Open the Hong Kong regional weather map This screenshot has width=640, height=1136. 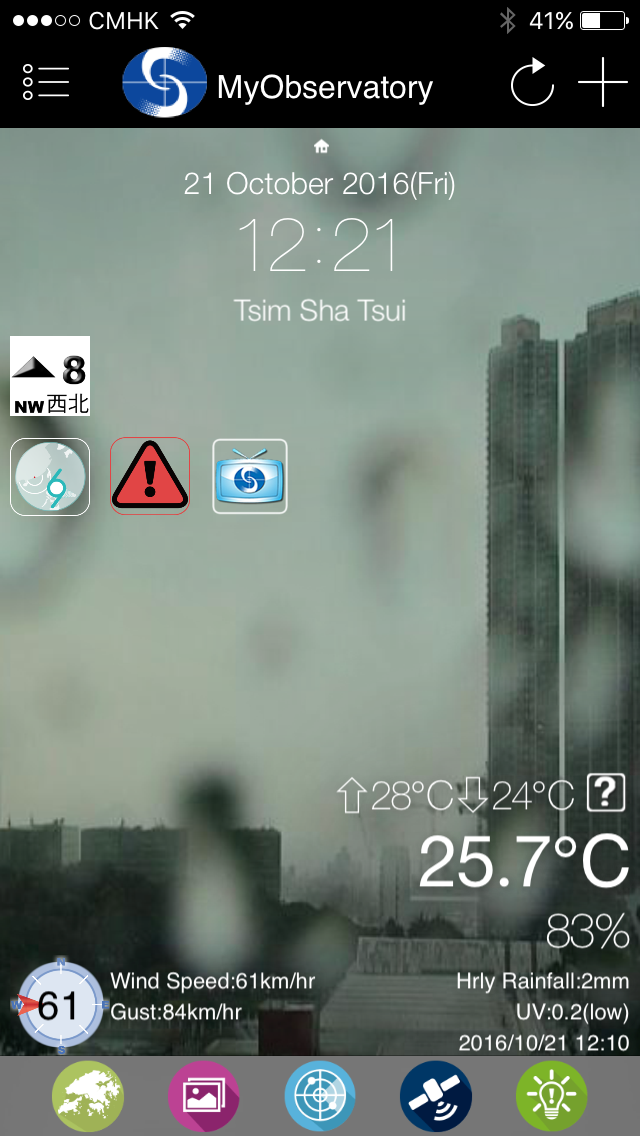click(x=88, y=1096)
